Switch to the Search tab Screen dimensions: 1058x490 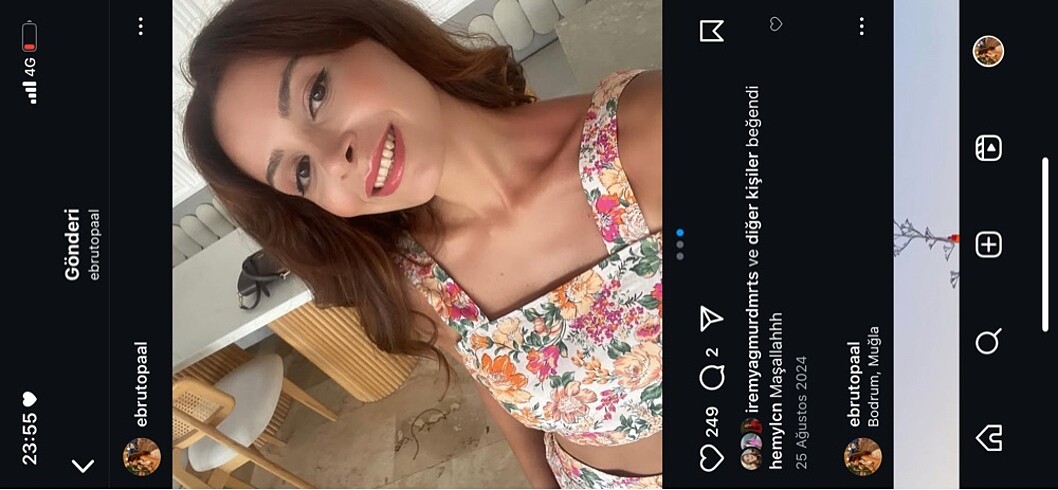[988, 343]
